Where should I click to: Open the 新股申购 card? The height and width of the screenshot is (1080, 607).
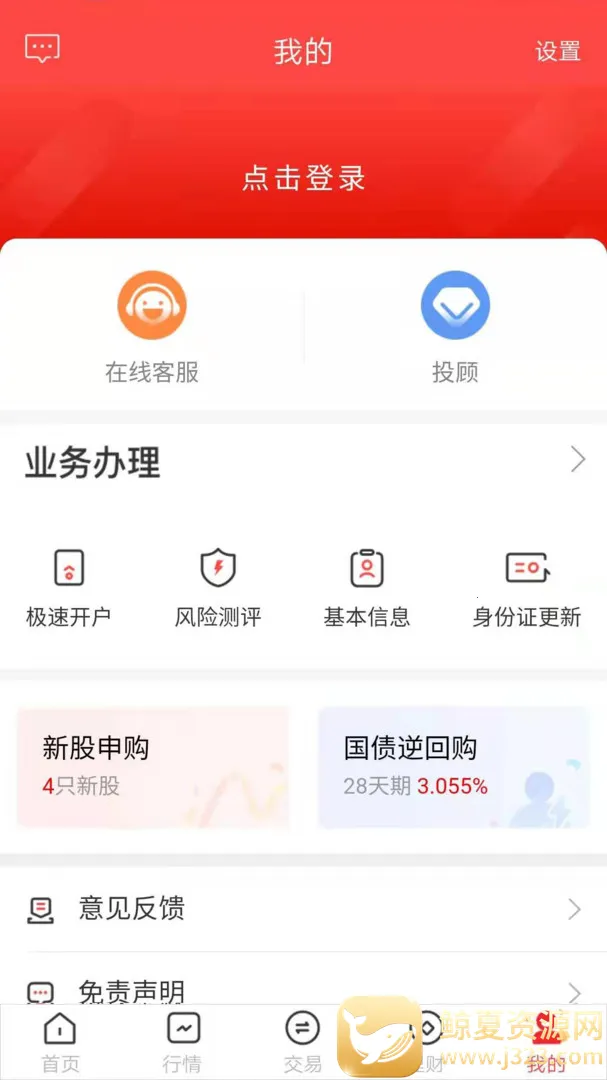click(x=153, y=767)
